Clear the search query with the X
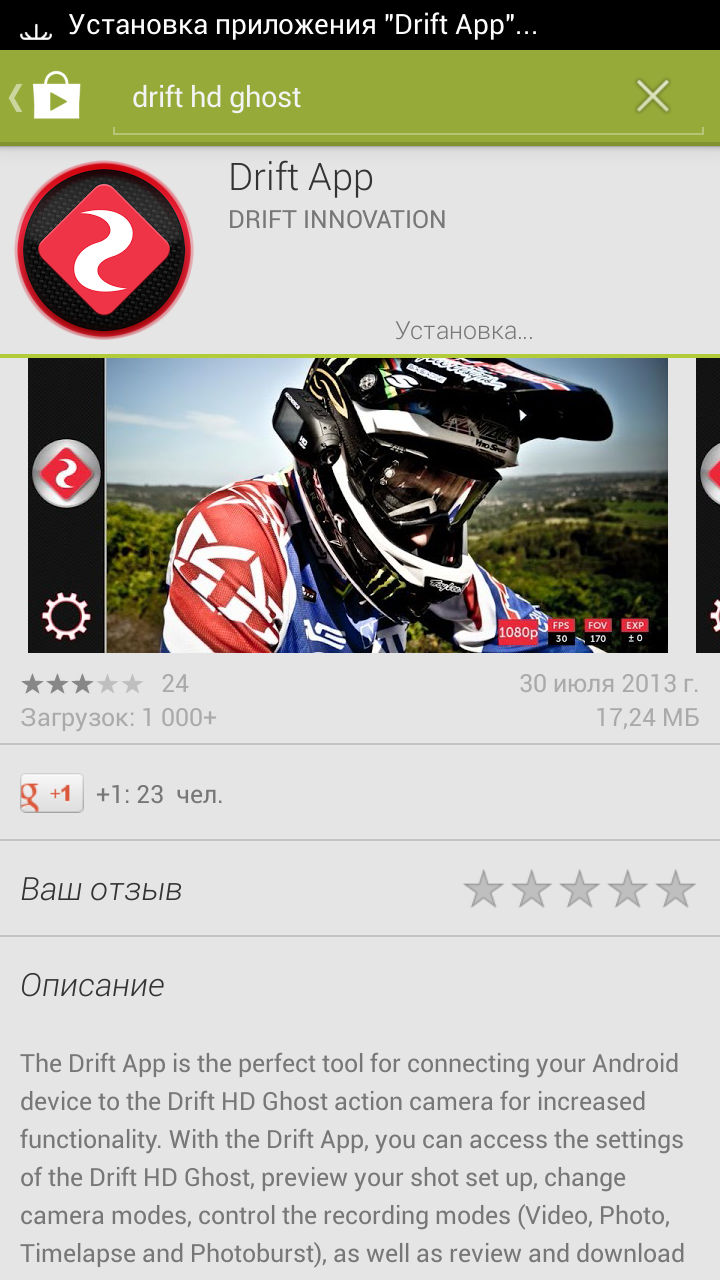This screenshot has height=1280, width=720. (653, 97)
